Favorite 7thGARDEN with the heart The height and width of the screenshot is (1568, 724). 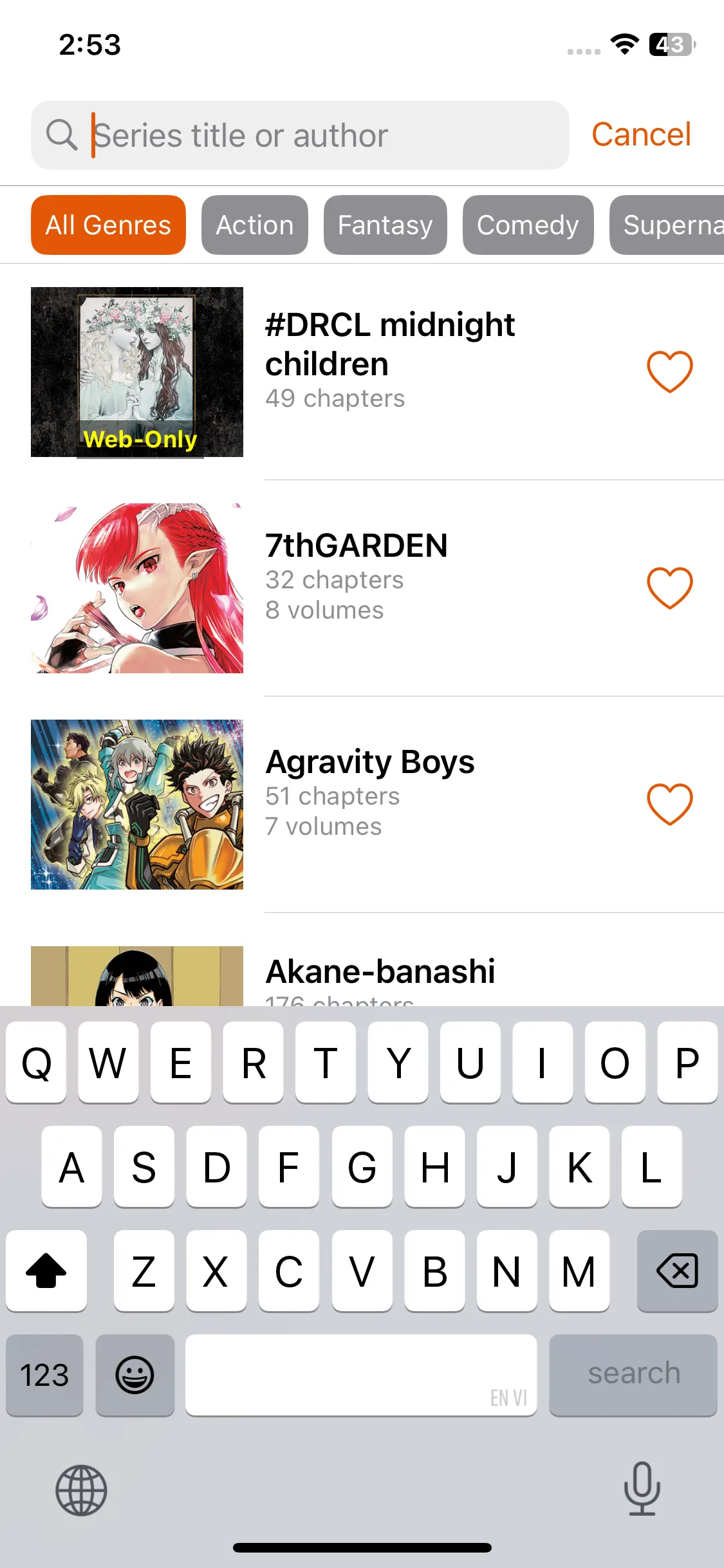[x=669, y=588]
